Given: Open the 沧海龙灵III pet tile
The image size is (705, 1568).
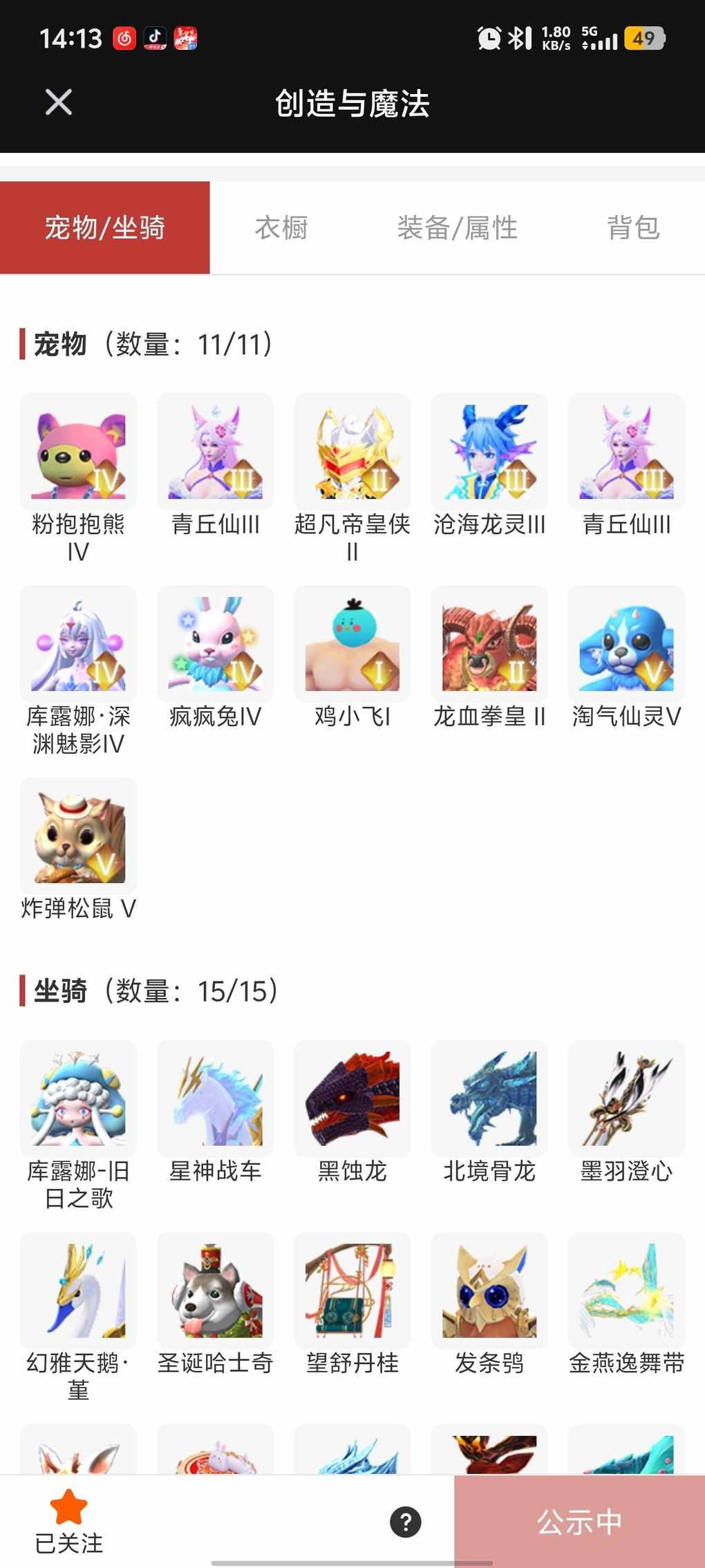Looking at the screenshot, I should pyautogui.click(x=489, y=452).
